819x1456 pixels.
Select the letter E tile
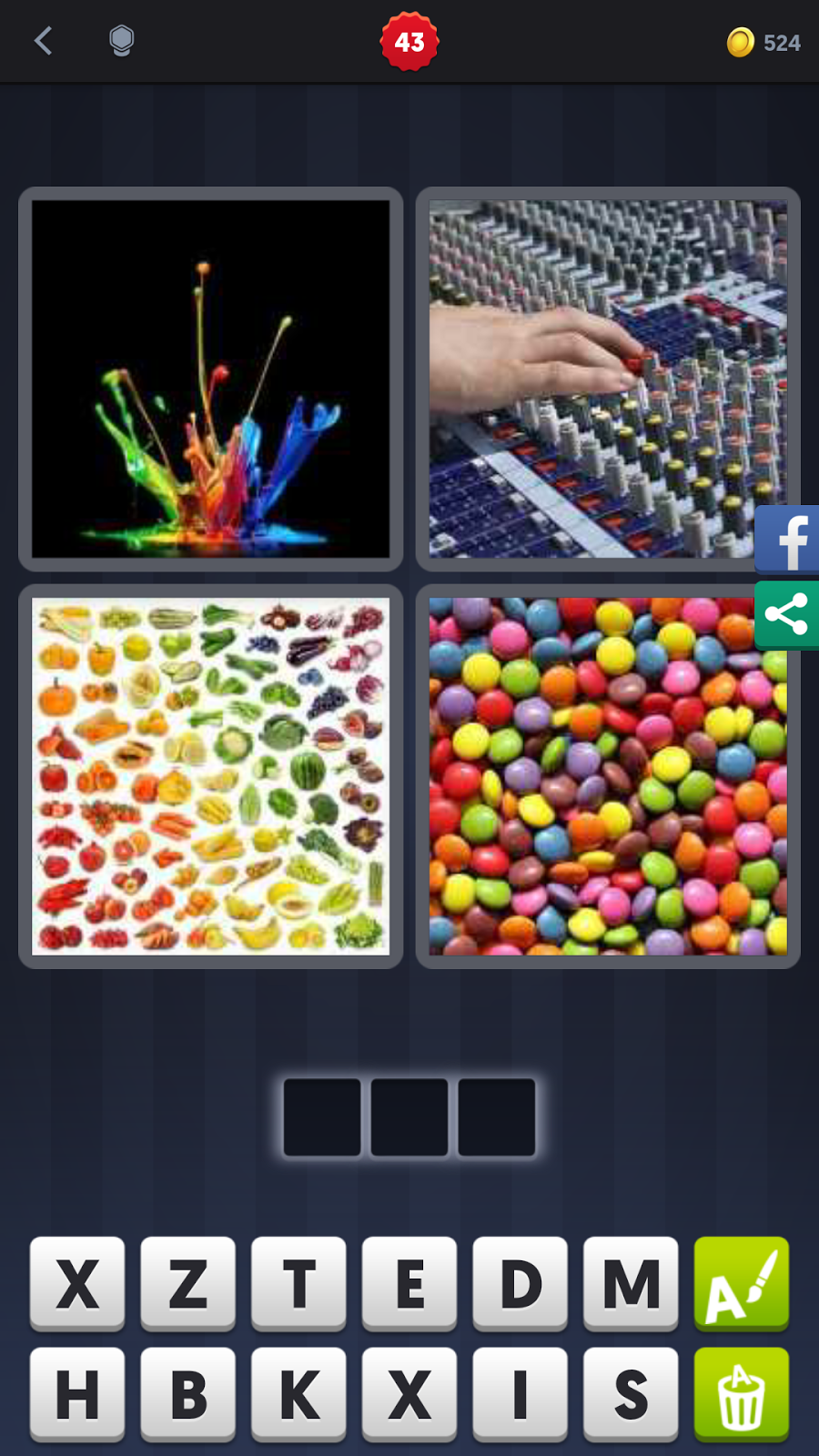click(409, 1285)
